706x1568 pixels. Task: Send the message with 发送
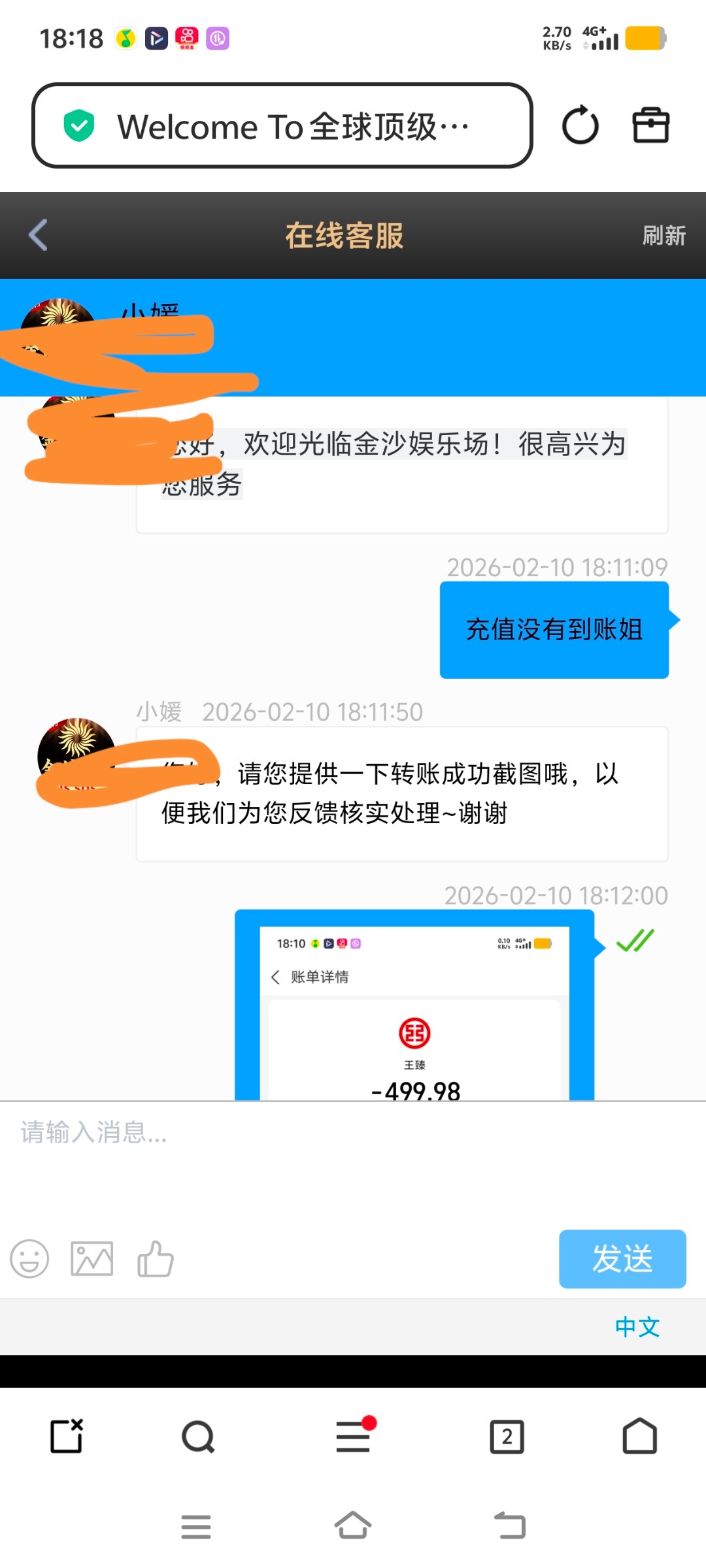[x=622, y=1258]
